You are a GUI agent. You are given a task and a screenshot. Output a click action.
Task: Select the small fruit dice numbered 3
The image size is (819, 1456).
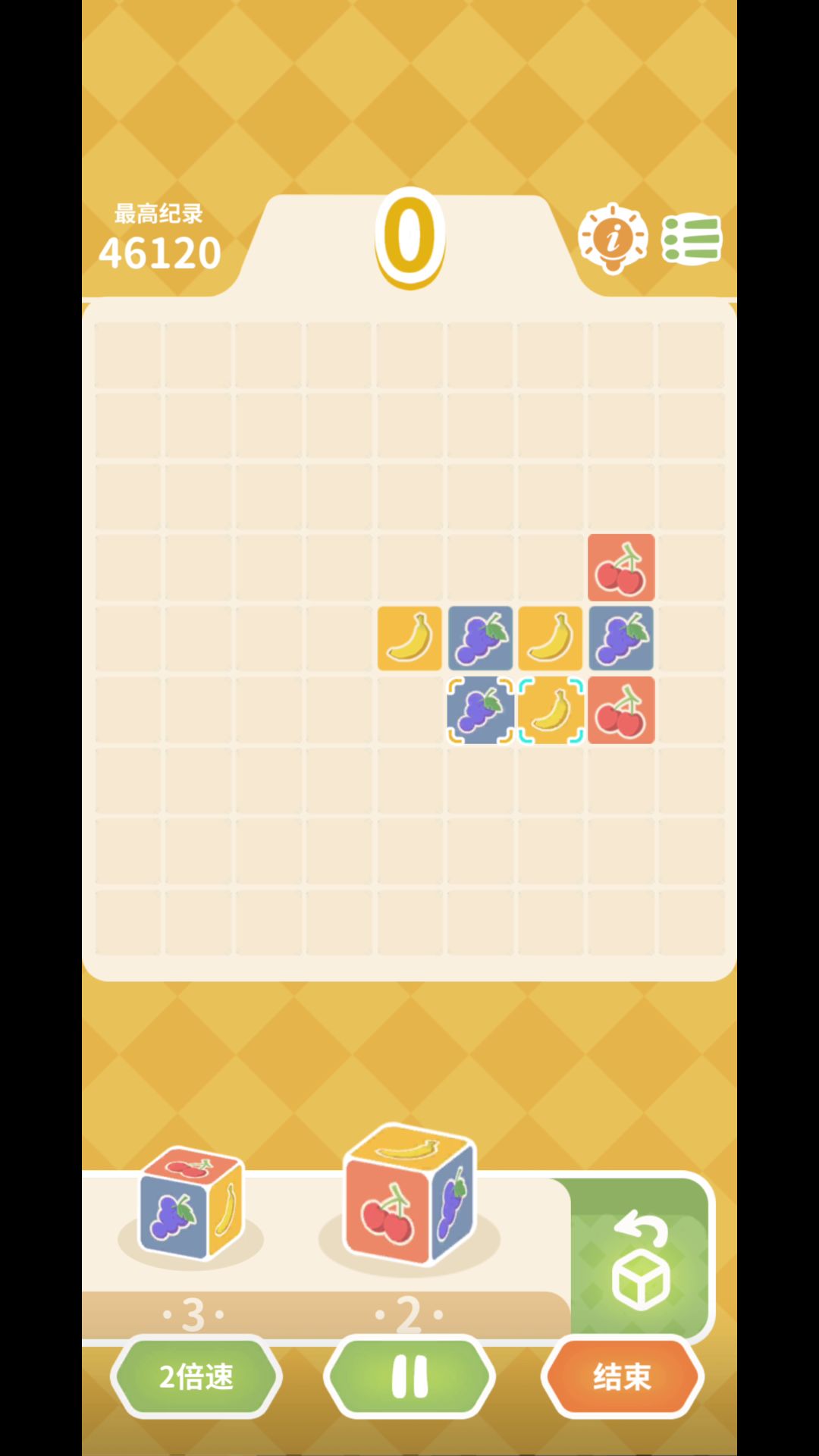(191, 1204)
